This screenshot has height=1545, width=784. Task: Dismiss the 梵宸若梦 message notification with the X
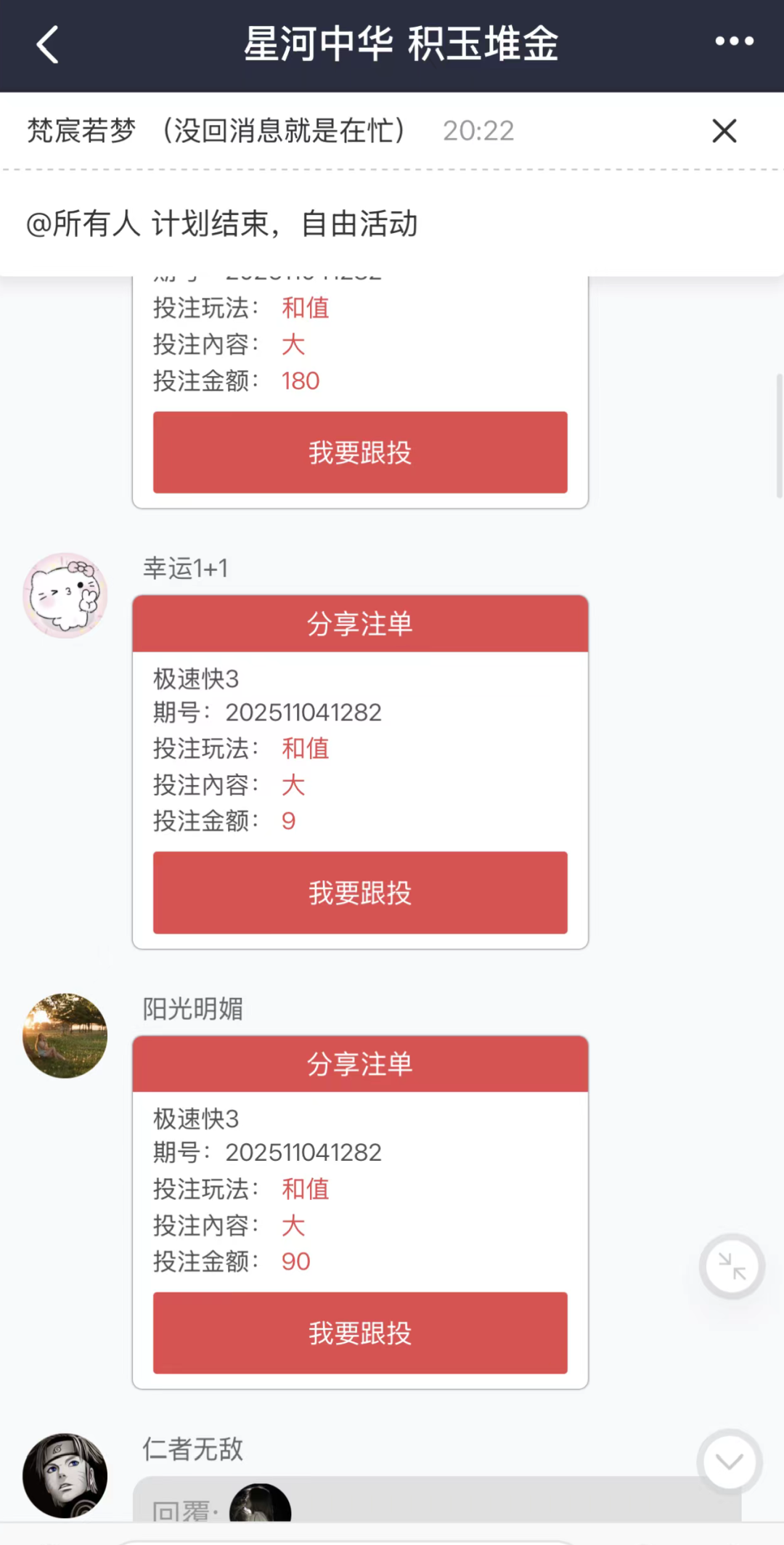[724, 131]
